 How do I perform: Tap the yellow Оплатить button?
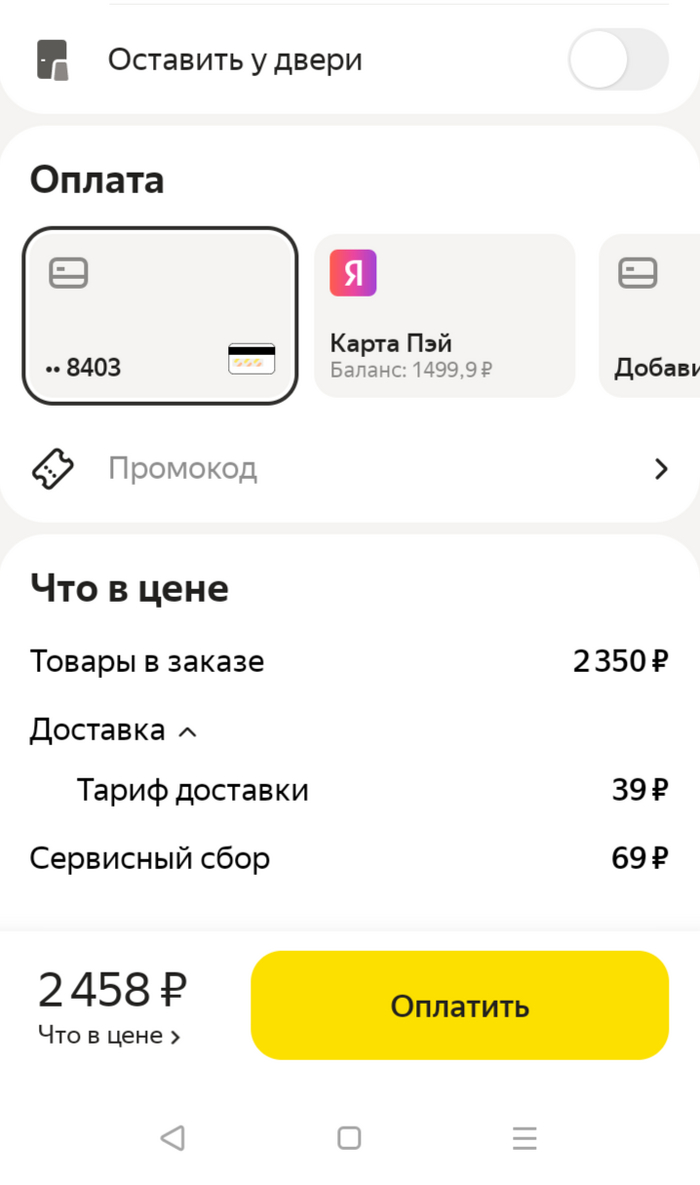(x=459, y=1005)
